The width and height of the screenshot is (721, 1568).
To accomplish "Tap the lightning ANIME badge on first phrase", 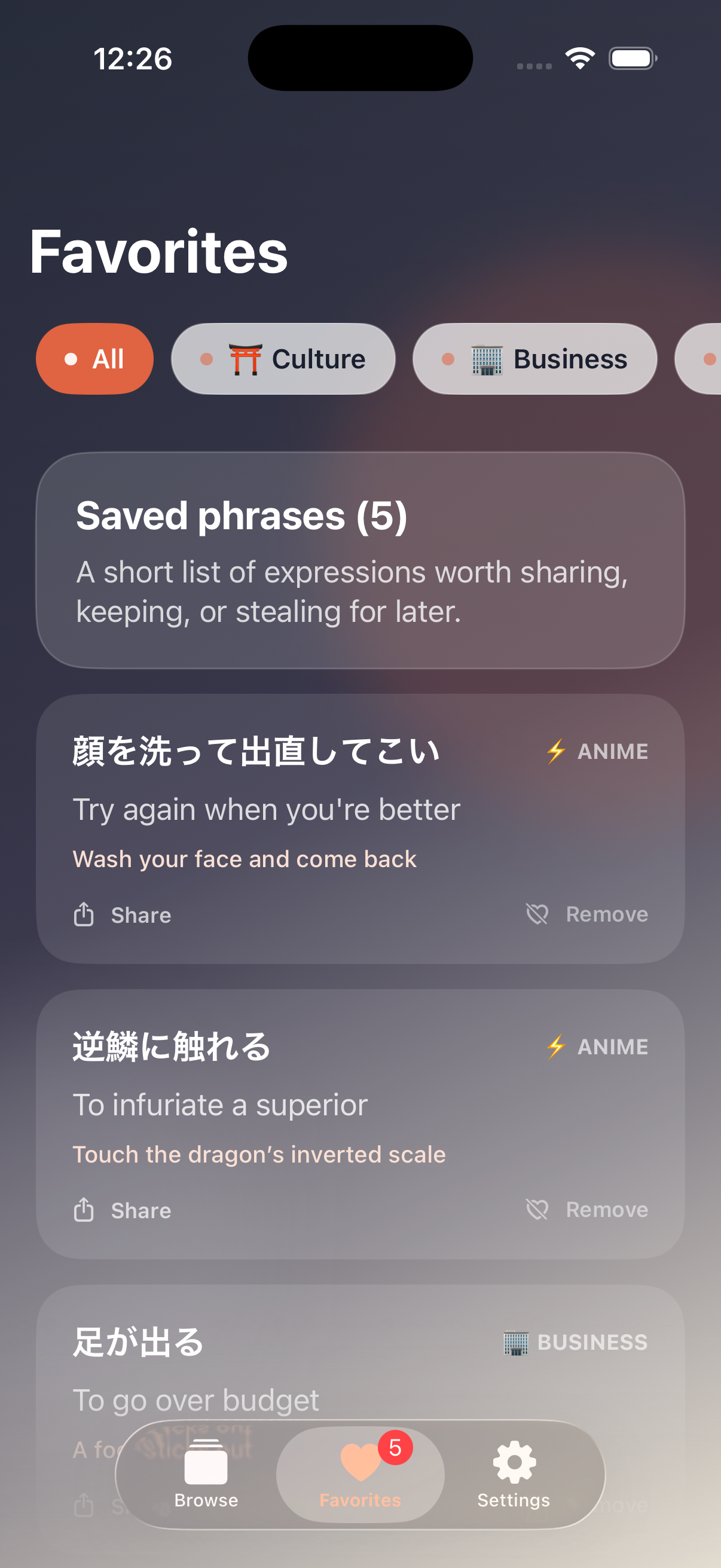I will point(554,751).
